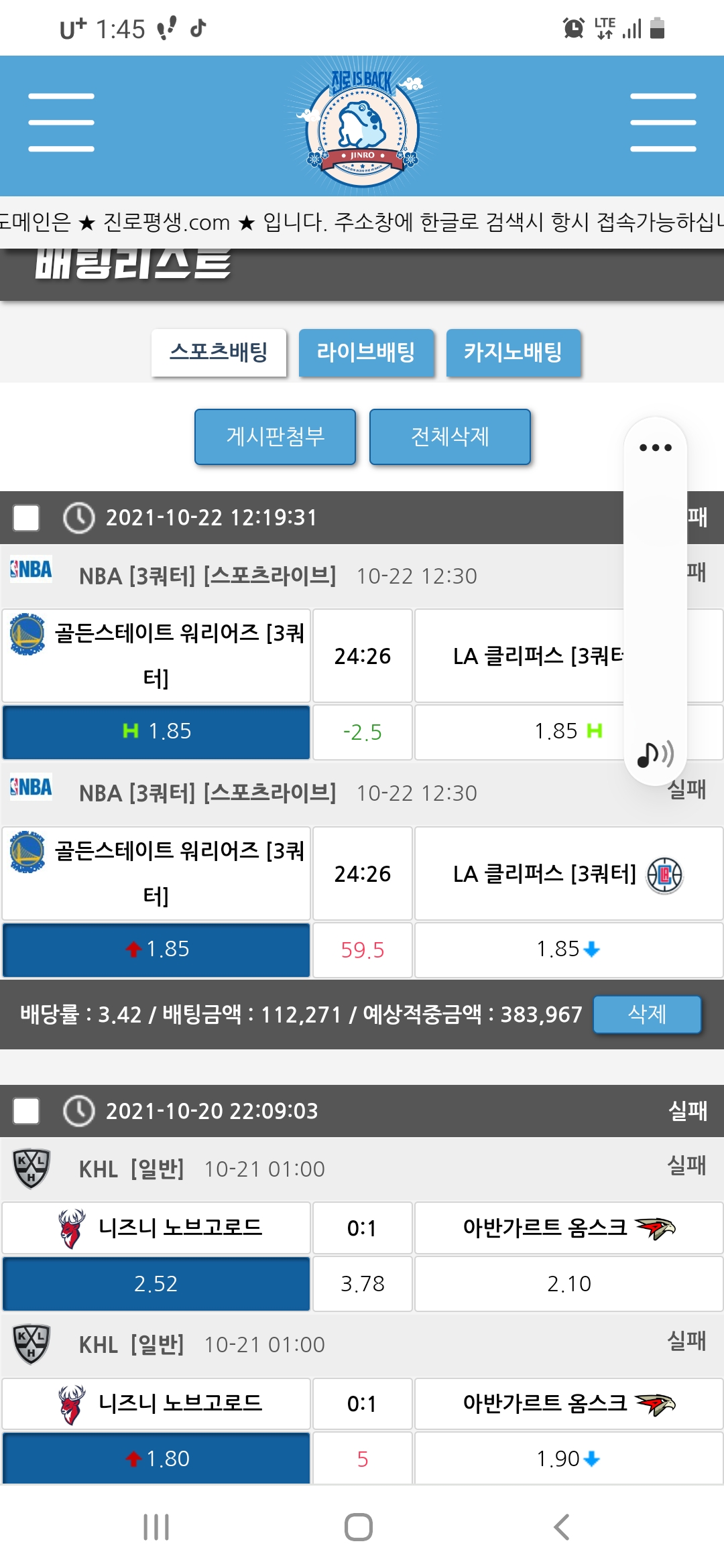Switch to the 라이브배팅 tab
This screenshot has height=1568, width=724.
[x=366, y=352]
